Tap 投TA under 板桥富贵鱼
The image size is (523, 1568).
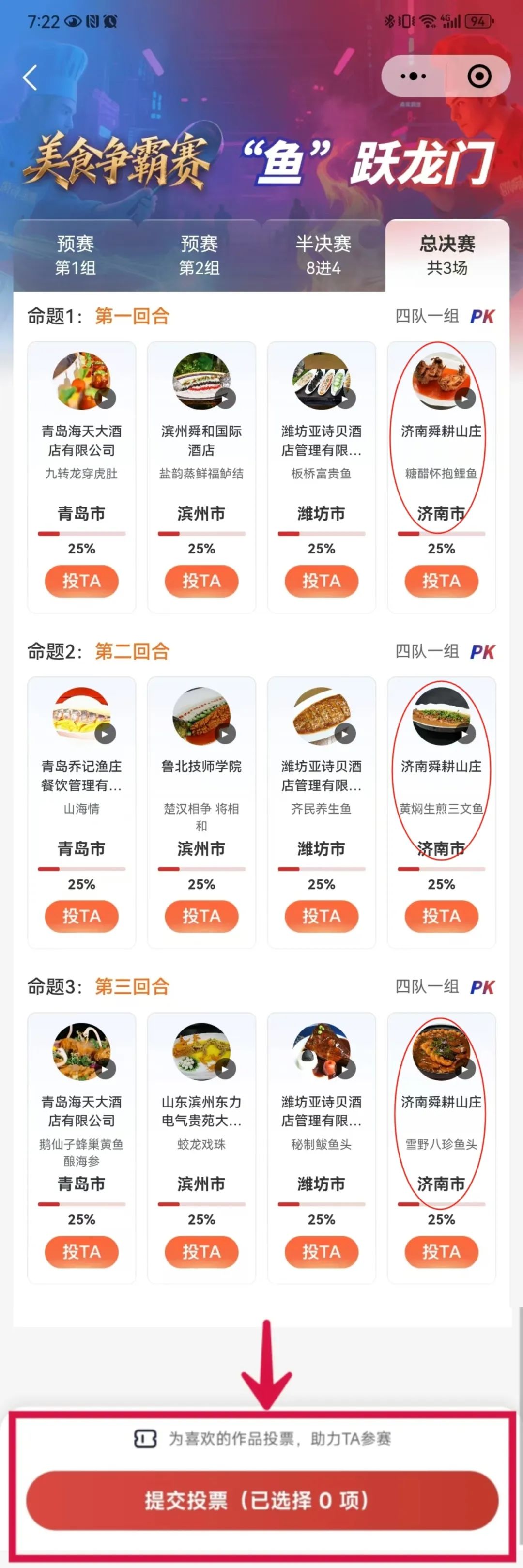click(322, 581)
